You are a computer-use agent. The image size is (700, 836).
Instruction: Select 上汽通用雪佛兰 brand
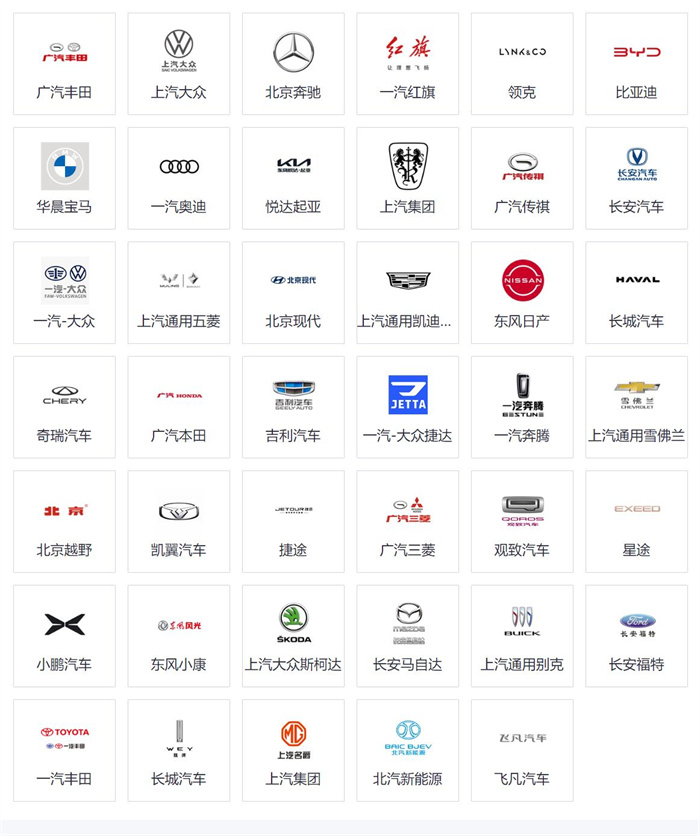click(x=637, y=407)
